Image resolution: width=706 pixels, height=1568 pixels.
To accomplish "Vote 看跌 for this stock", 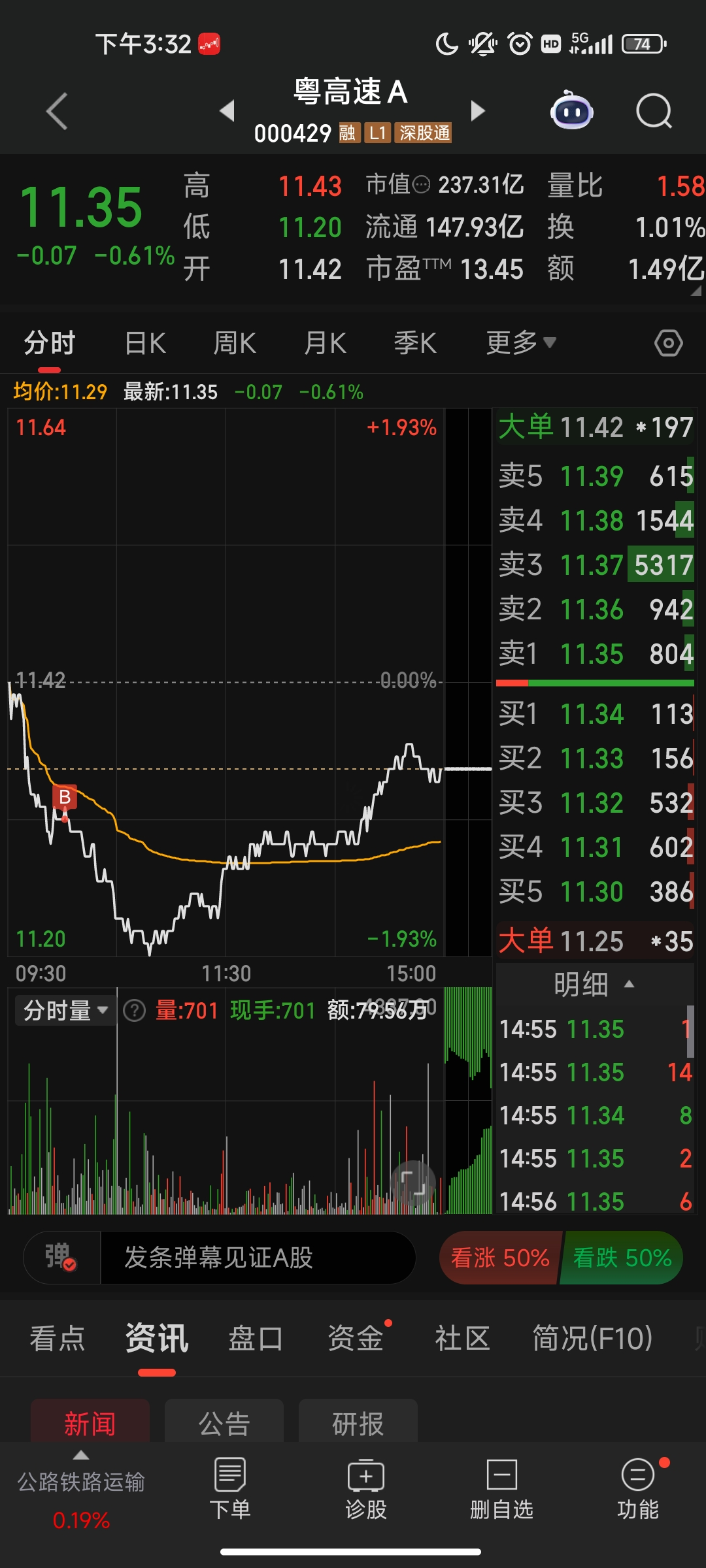I will point(622,1258).
